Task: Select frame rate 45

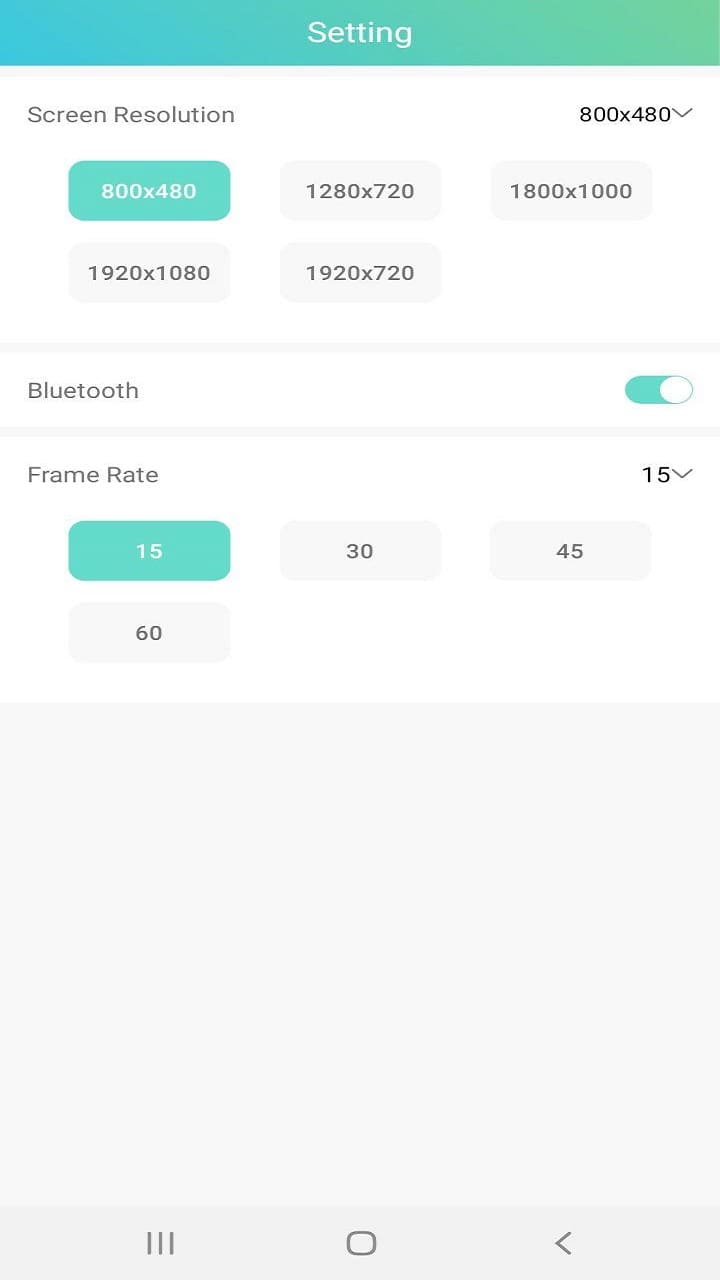Action: tap(570, 550)
